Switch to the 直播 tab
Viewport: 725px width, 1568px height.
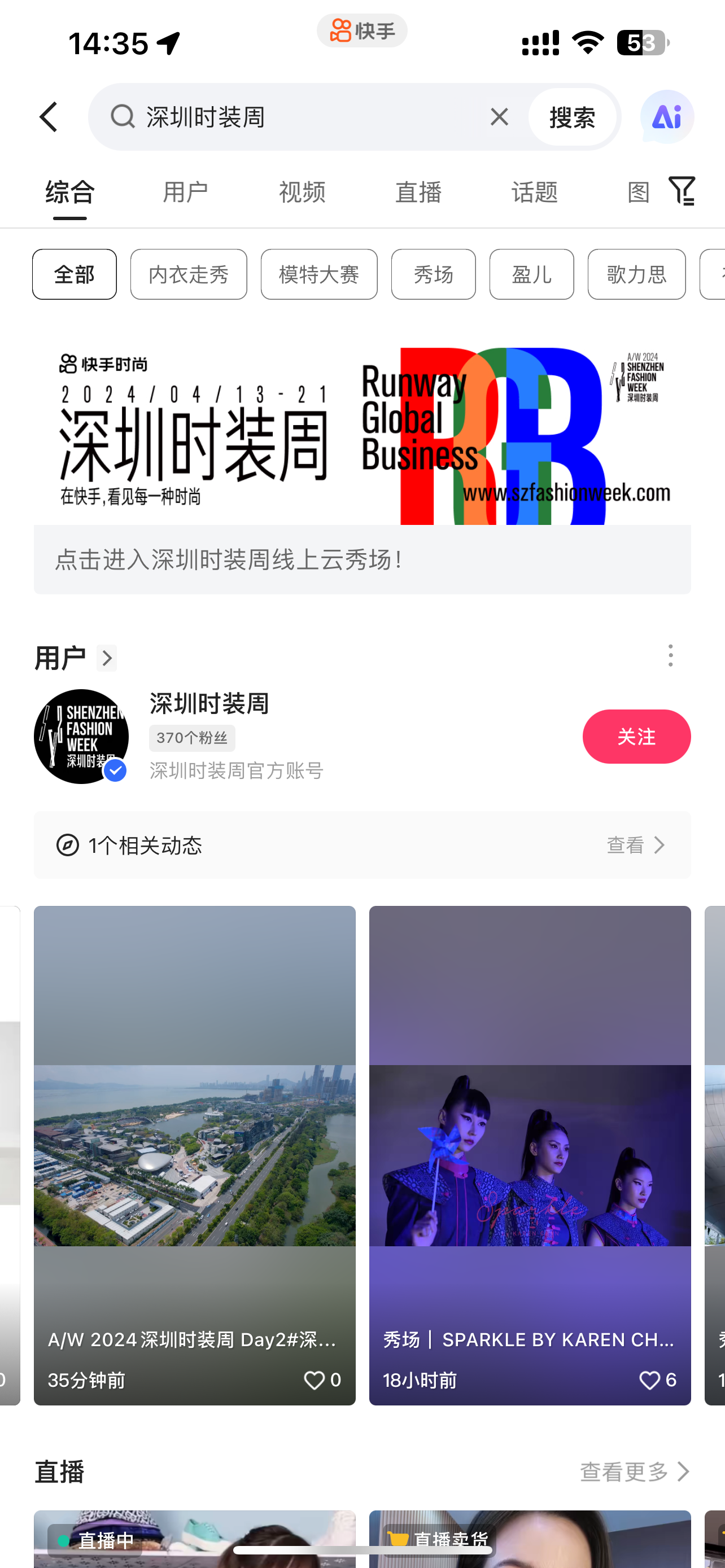pyautogui.click(x=418, y=192)
